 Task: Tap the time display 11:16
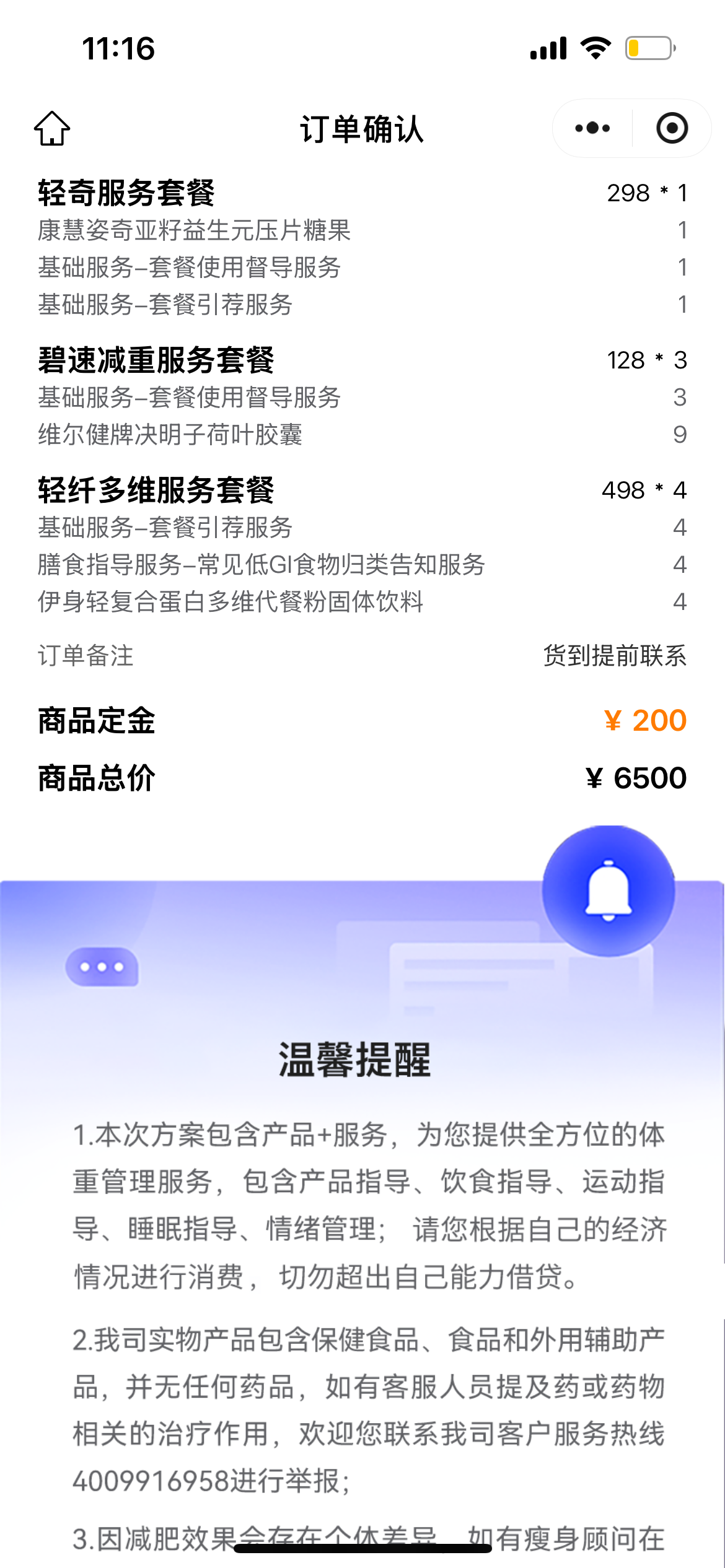point(118,50)
